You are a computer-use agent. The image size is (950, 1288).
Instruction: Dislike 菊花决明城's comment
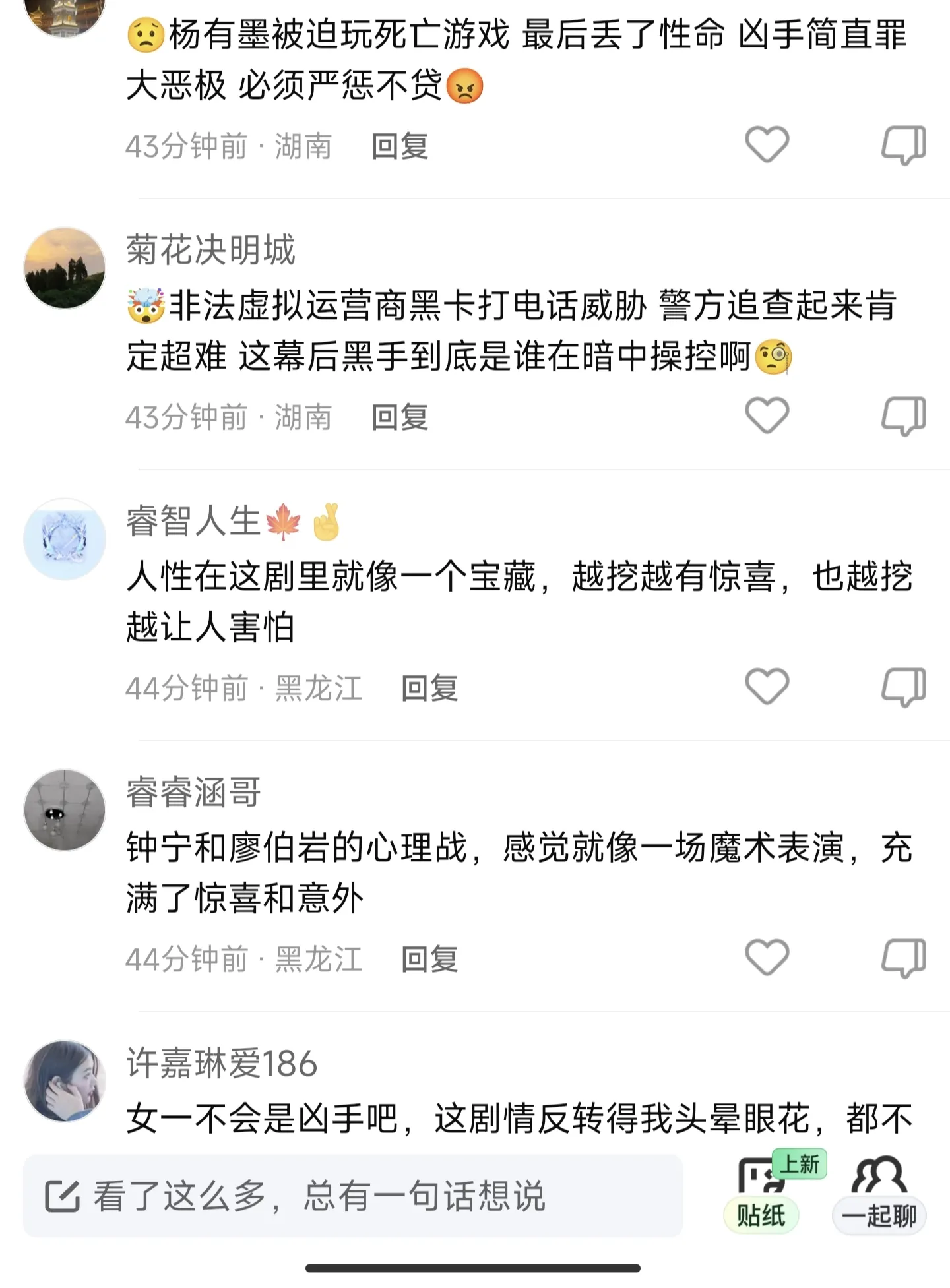(x=904, y=416)
